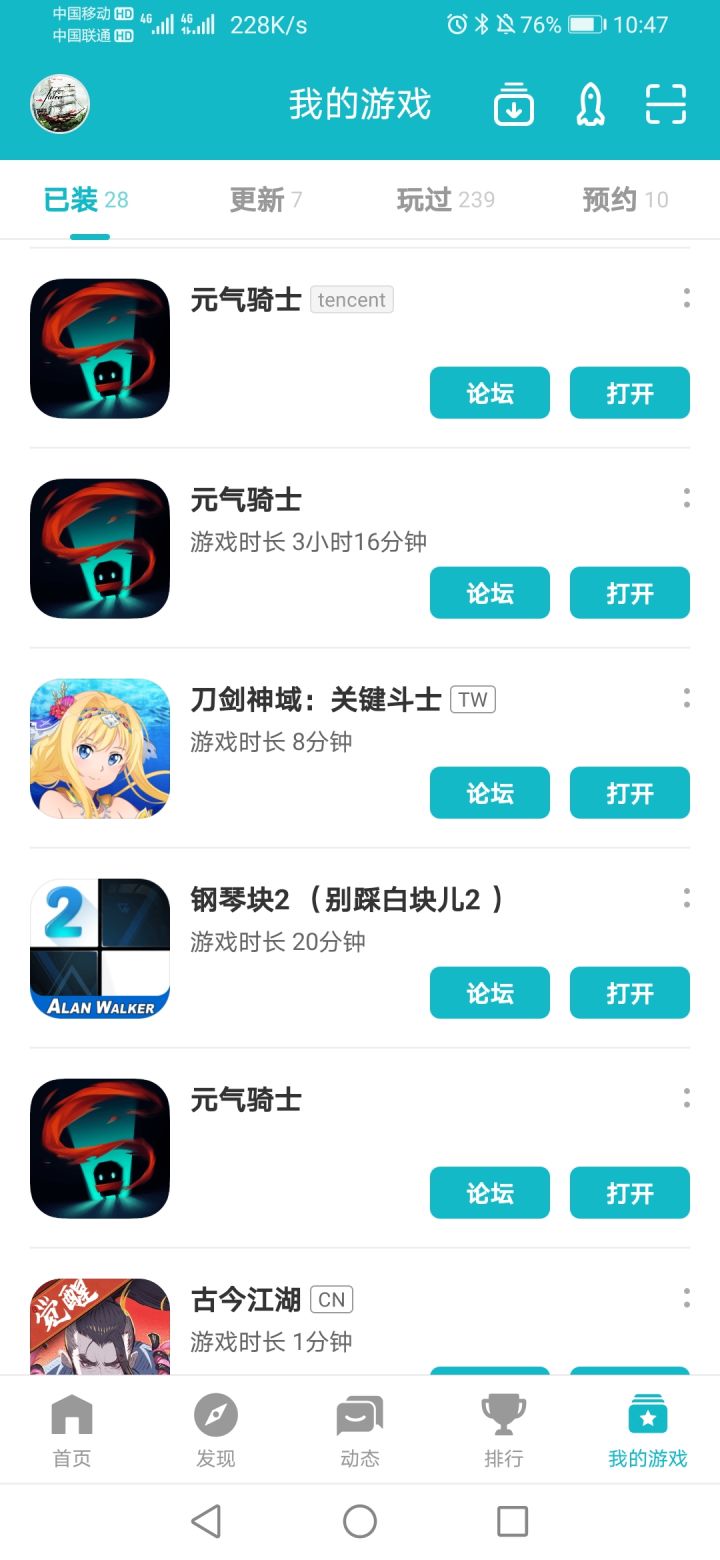Switch to the 更新 tab
720x1560 pixels.
[x=265, y=200]
